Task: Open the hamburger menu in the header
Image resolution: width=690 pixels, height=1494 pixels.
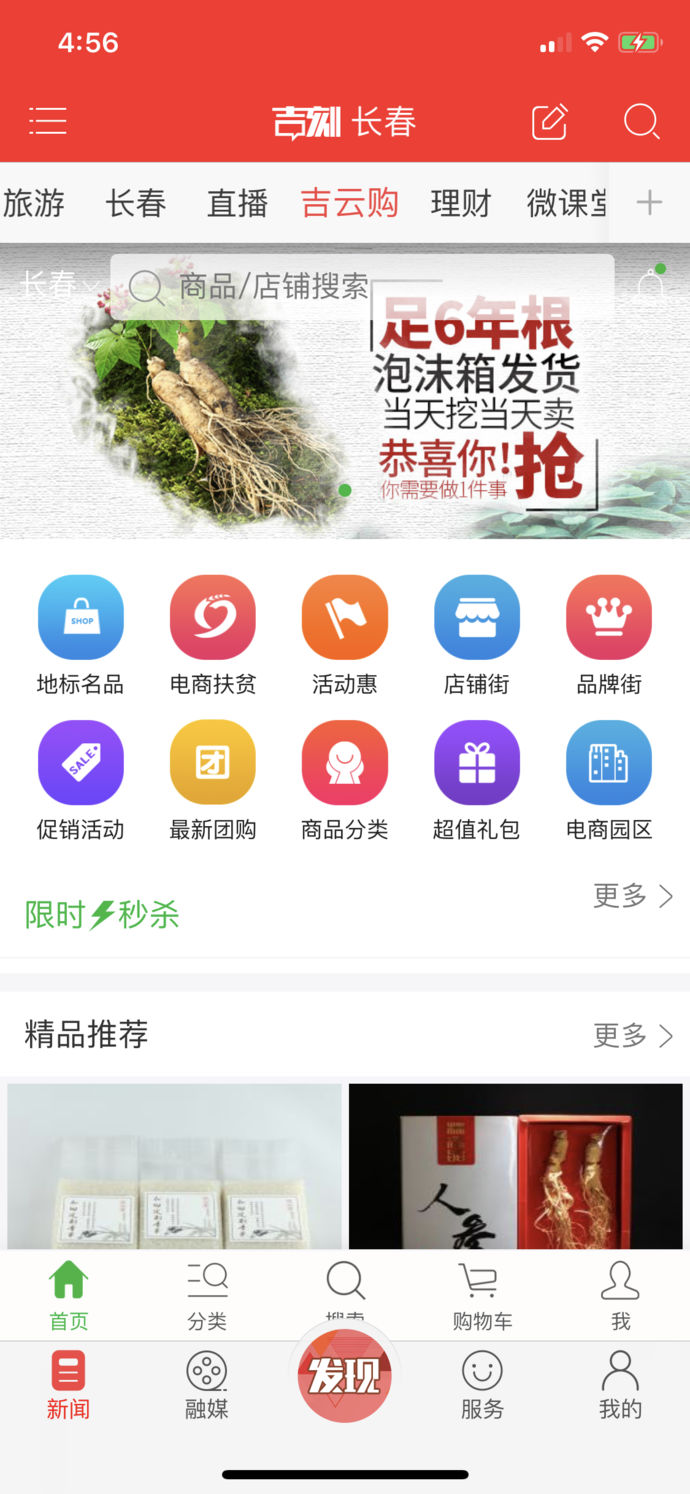Action: pos(48,122)
